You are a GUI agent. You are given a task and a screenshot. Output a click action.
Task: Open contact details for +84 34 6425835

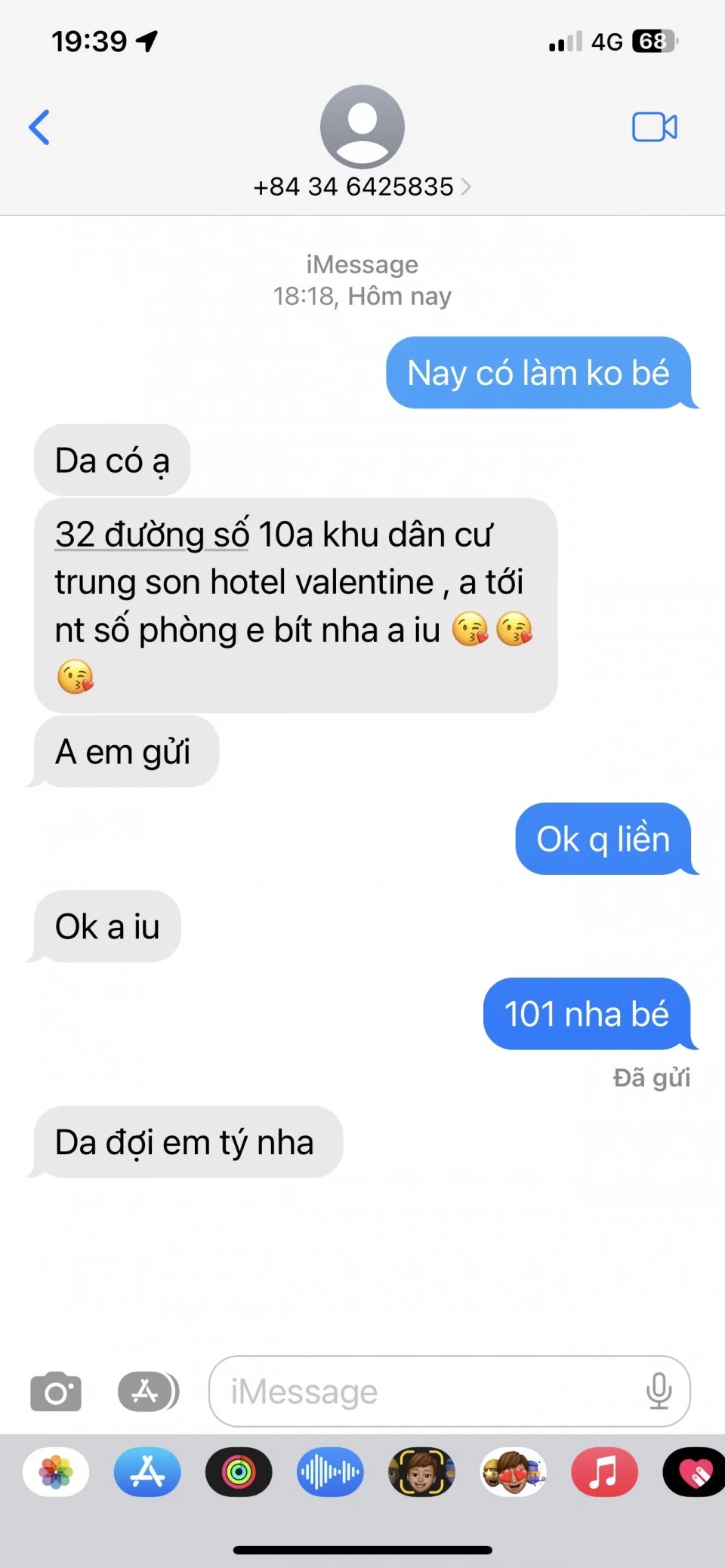[362, 186]
